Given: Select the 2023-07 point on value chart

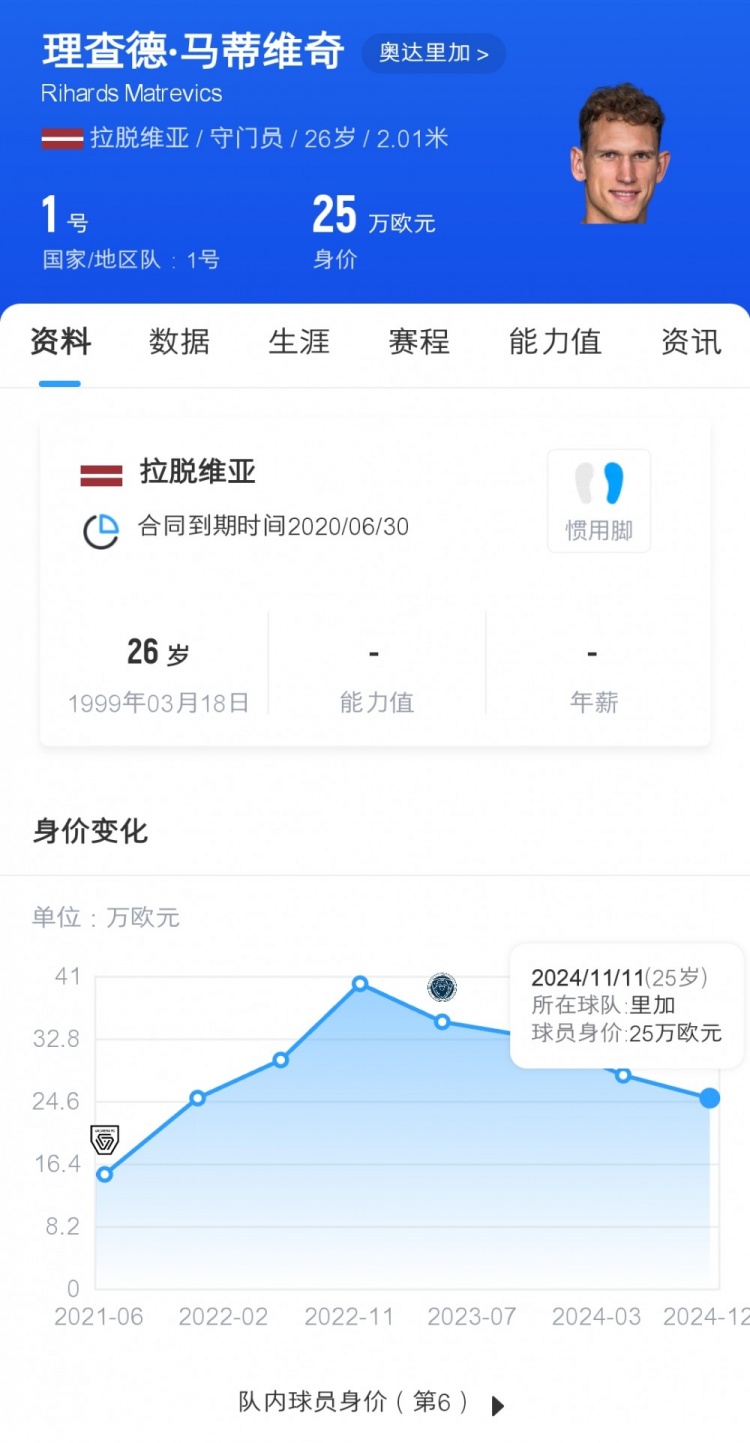Looking at the screenshot, I should coord(442,1021).
